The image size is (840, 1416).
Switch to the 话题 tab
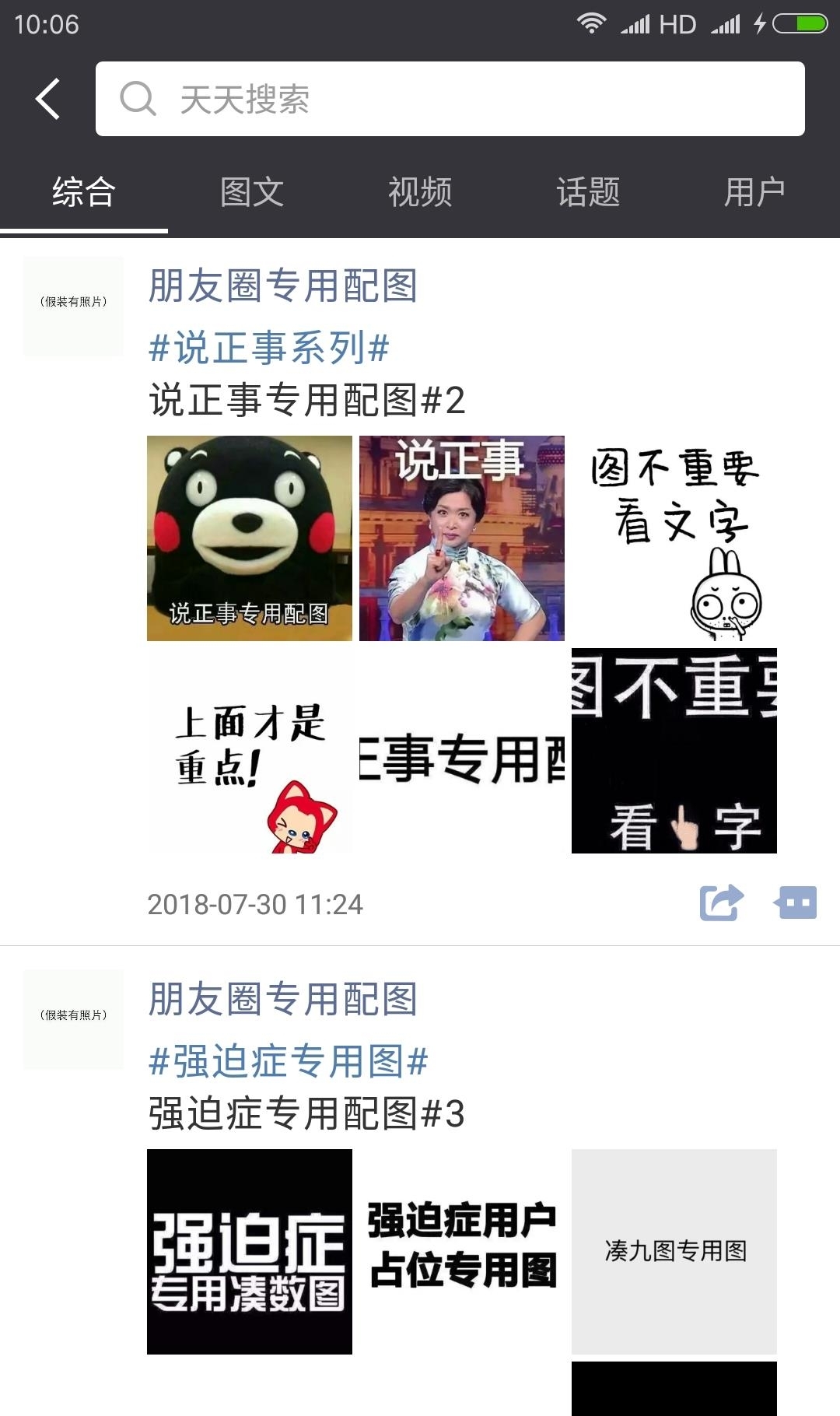pos(588,192)
